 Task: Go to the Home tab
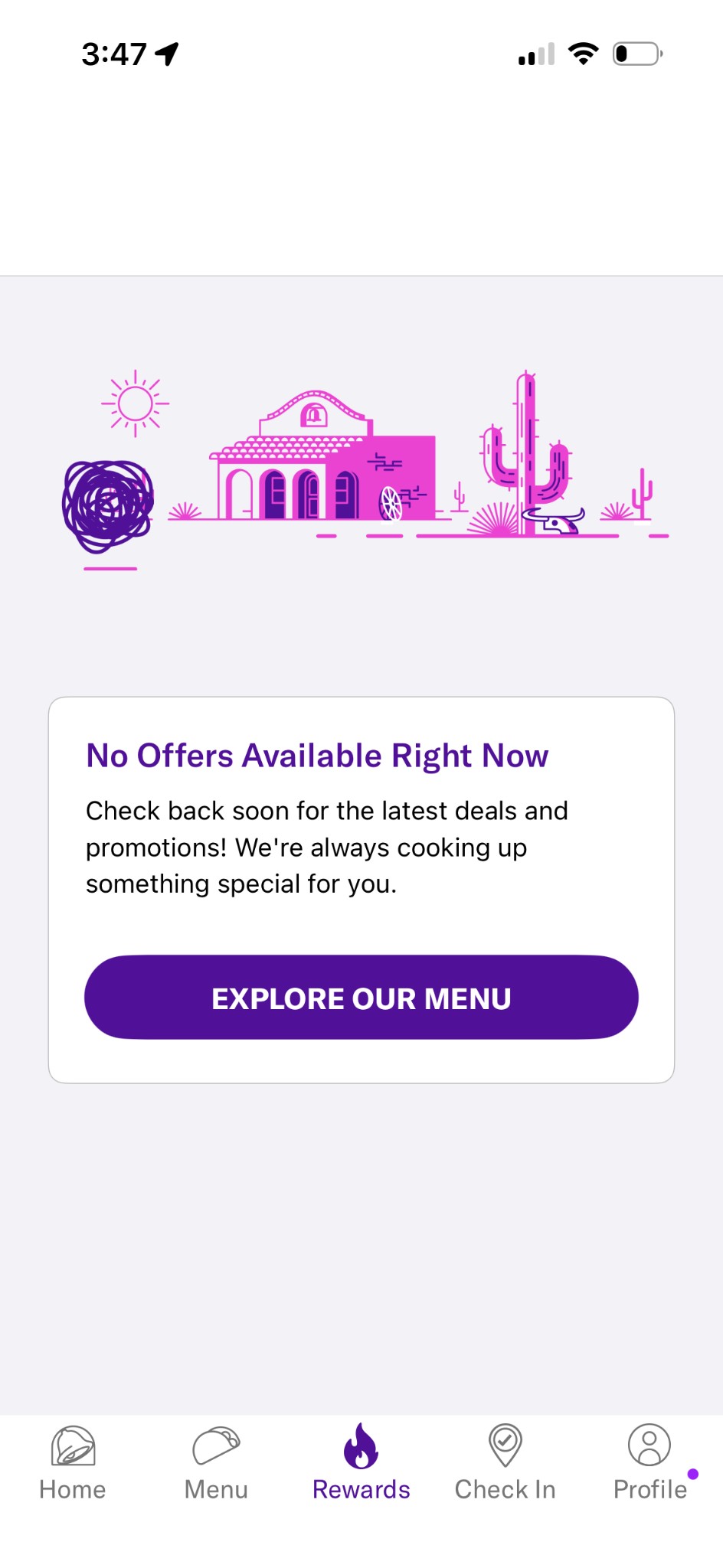73,1463
